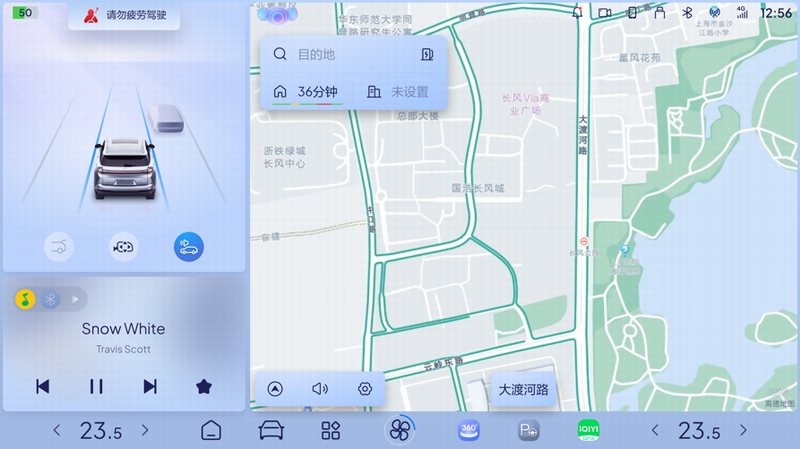Toggle navigation voice volume
Image resolution: width=800 pixels, height=449 pixels.
(320, 389)
